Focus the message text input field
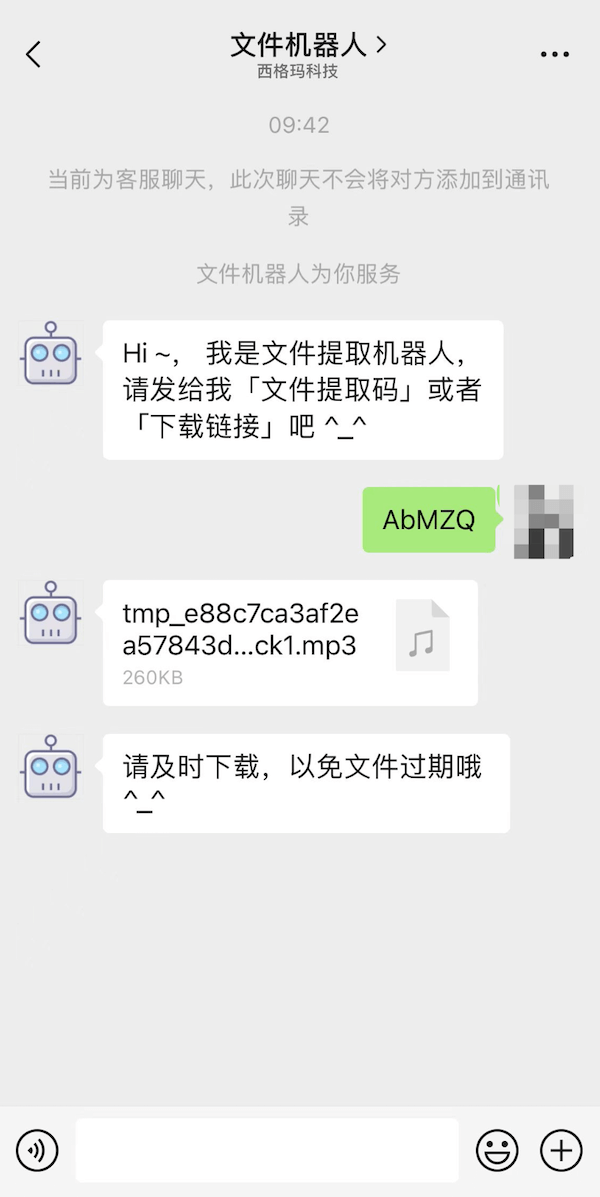600x1197 pixels. 267,1150
